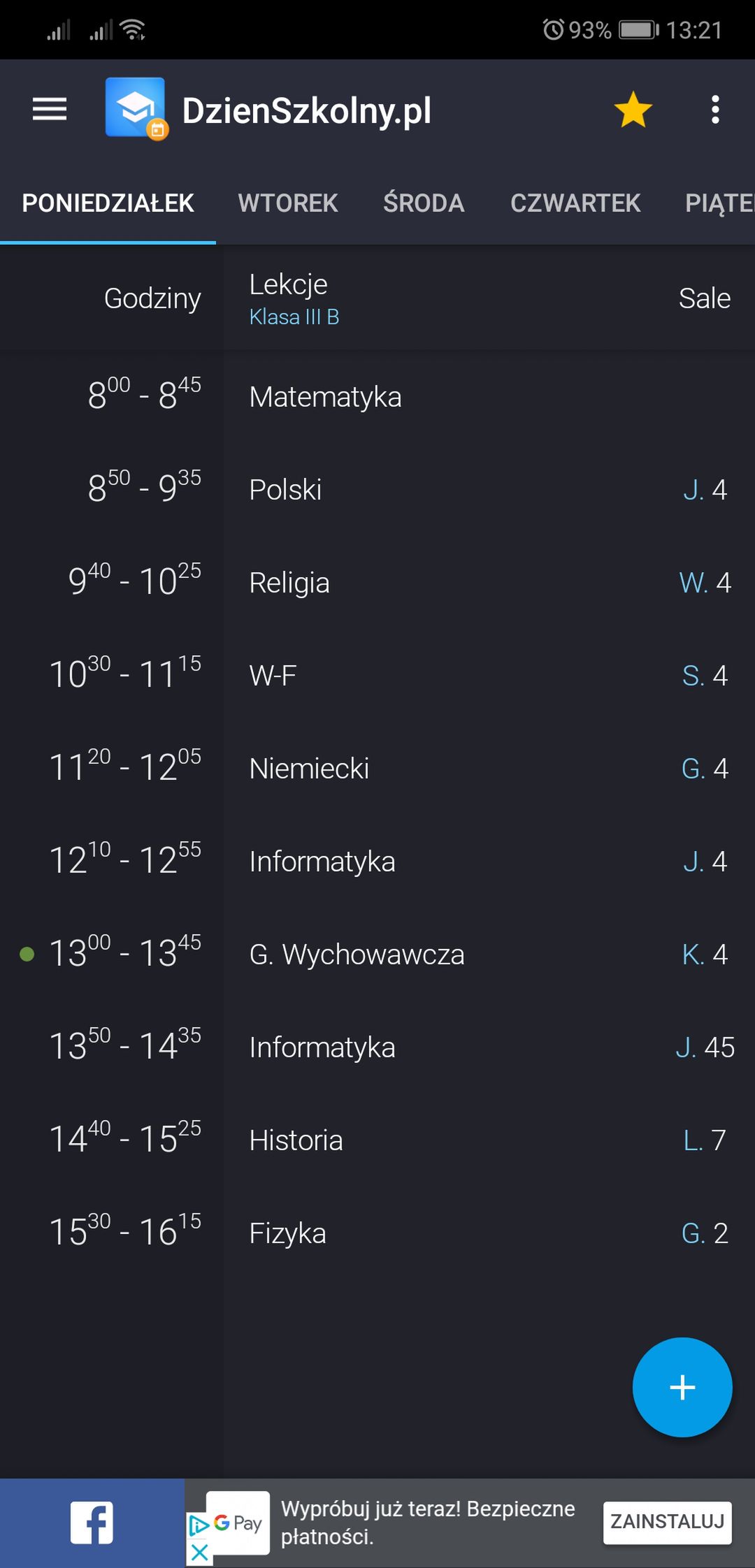Open the hamburger drawer menu
This screenshot has width=755, height=1568.
(x=50, y=110)
